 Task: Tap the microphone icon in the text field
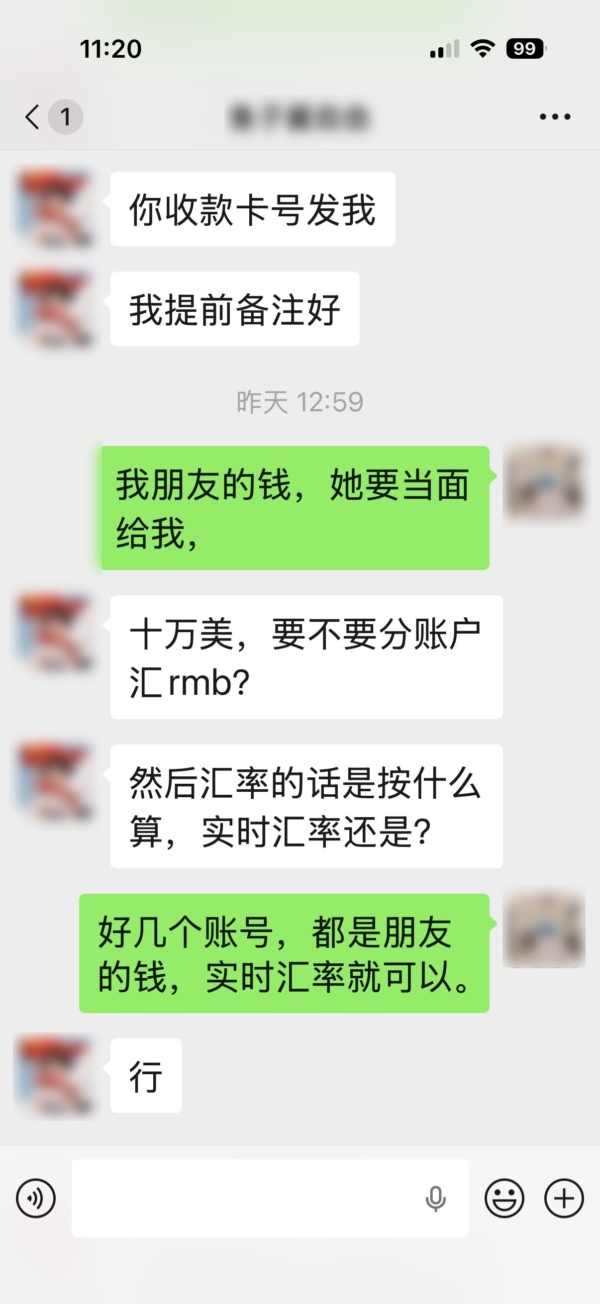(436, 1198)
